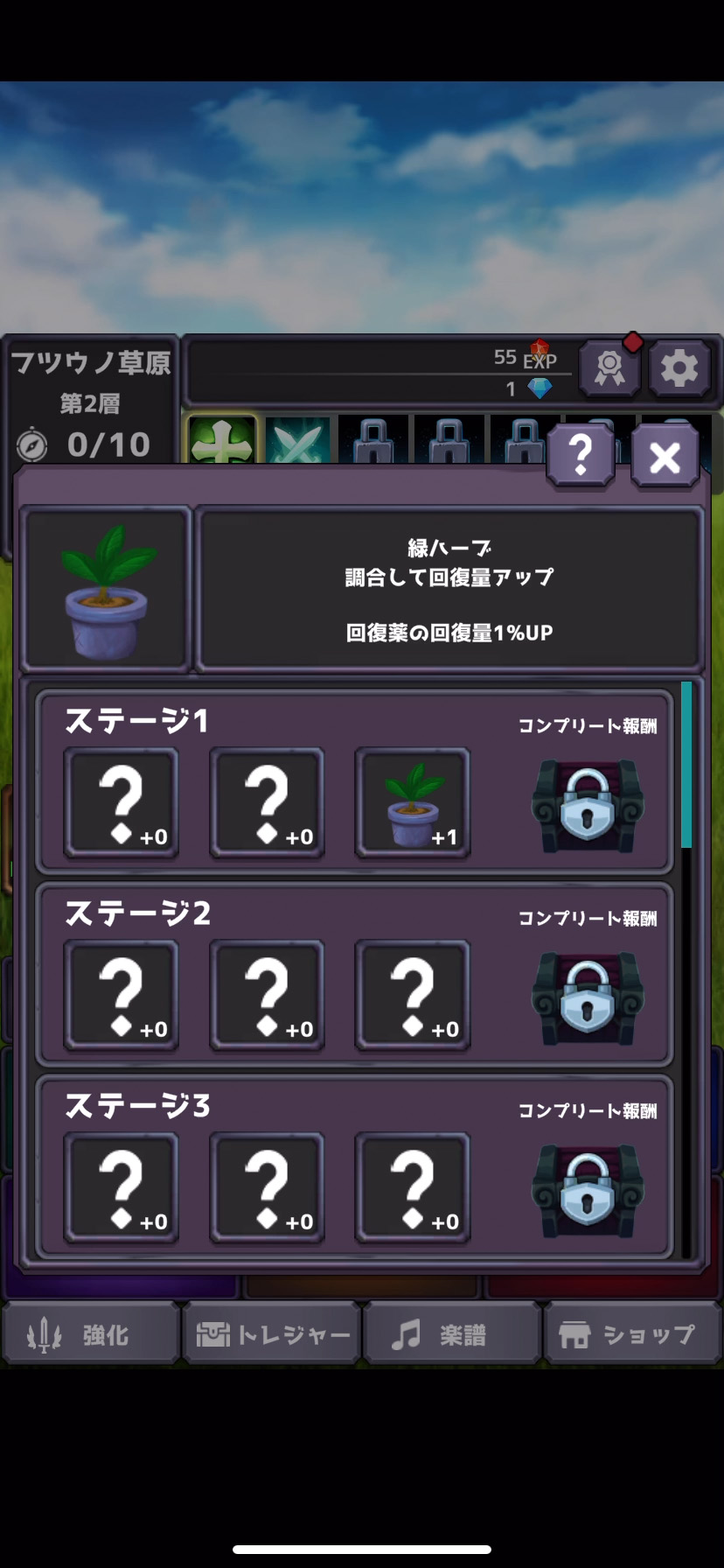Open the settings gear
The height and width of the screenshot is (1568, 724).
[x=679, y=368]
